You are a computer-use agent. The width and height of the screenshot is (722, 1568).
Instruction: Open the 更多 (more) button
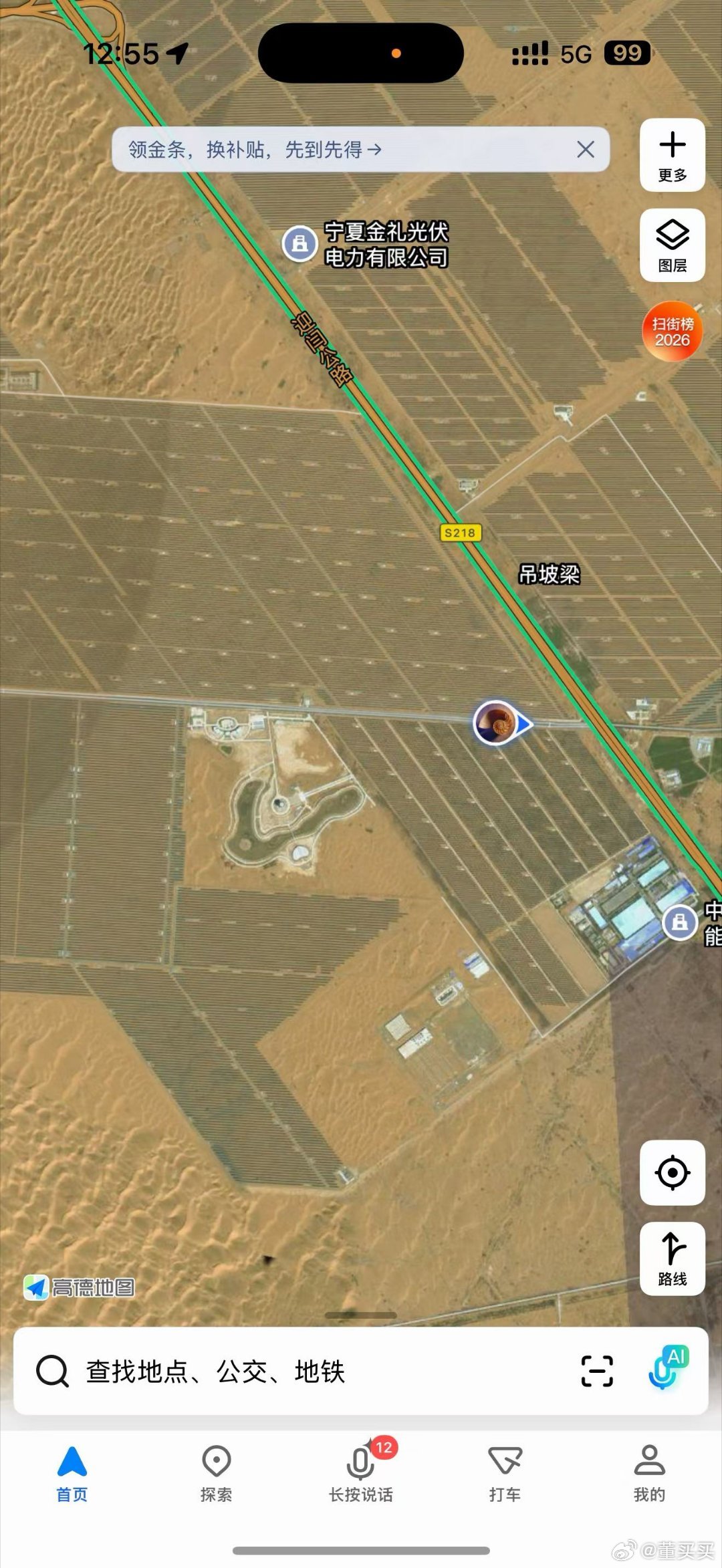[x=672, y=155]
